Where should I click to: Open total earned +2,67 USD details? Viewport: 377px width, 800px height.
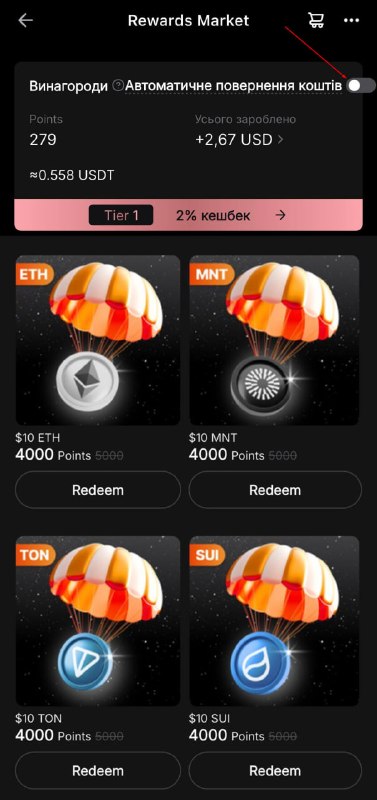tap(239, 140)
